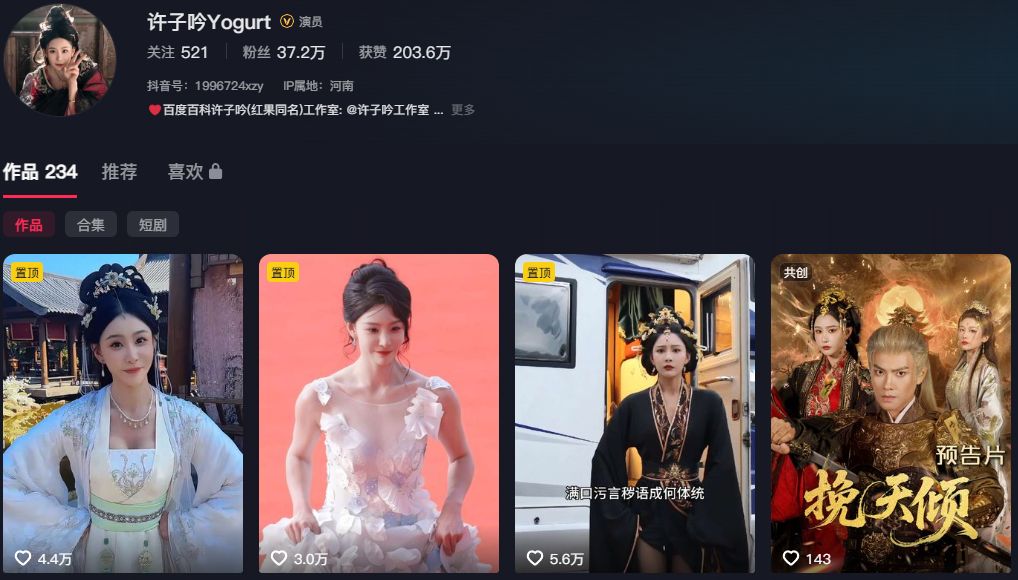This screenshot has height=580, width=1018.
Task: Select the 作品 filter chip
Action: point(29,225)
